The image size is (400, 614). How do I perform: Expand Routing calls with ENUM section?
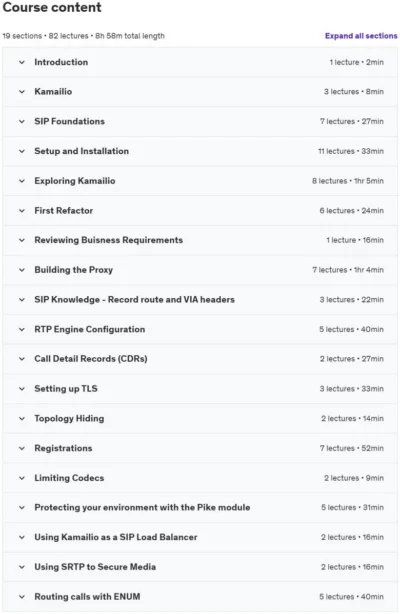click(x=200, y=597)
